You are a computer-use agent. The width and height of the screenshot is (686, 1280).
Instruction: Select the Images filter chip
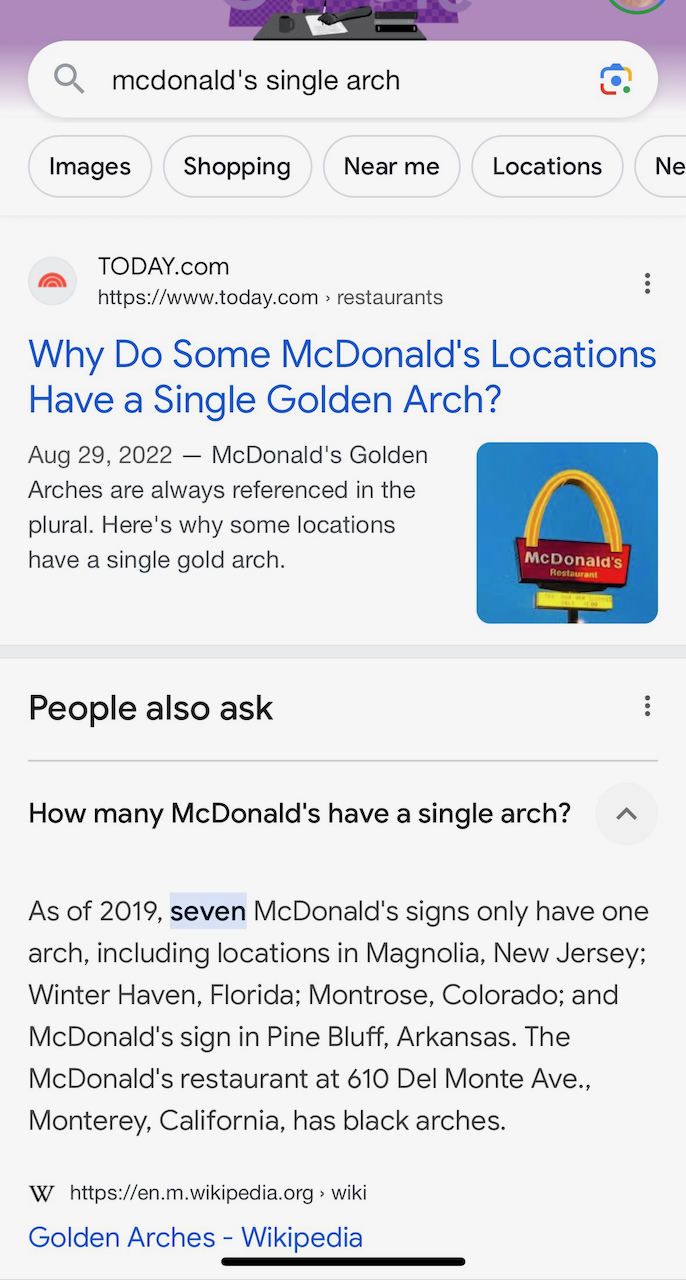pyautogui.click(x=90, y=166)
